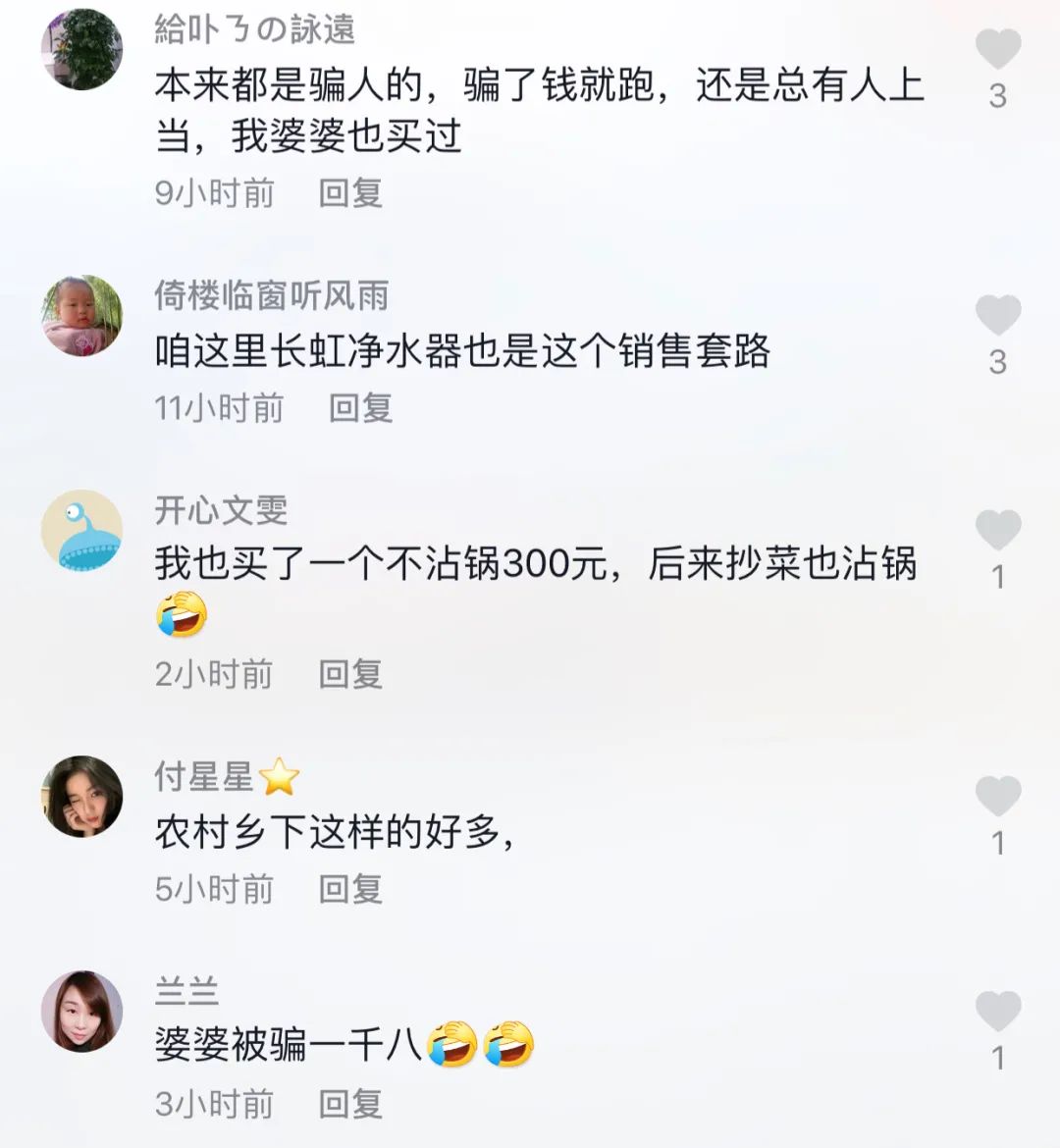Image resolution: width=1060 pixels, height=1148 pixels.
Task: Open username 倚楼临窗听风雨
Action: (x=271, y=295)
